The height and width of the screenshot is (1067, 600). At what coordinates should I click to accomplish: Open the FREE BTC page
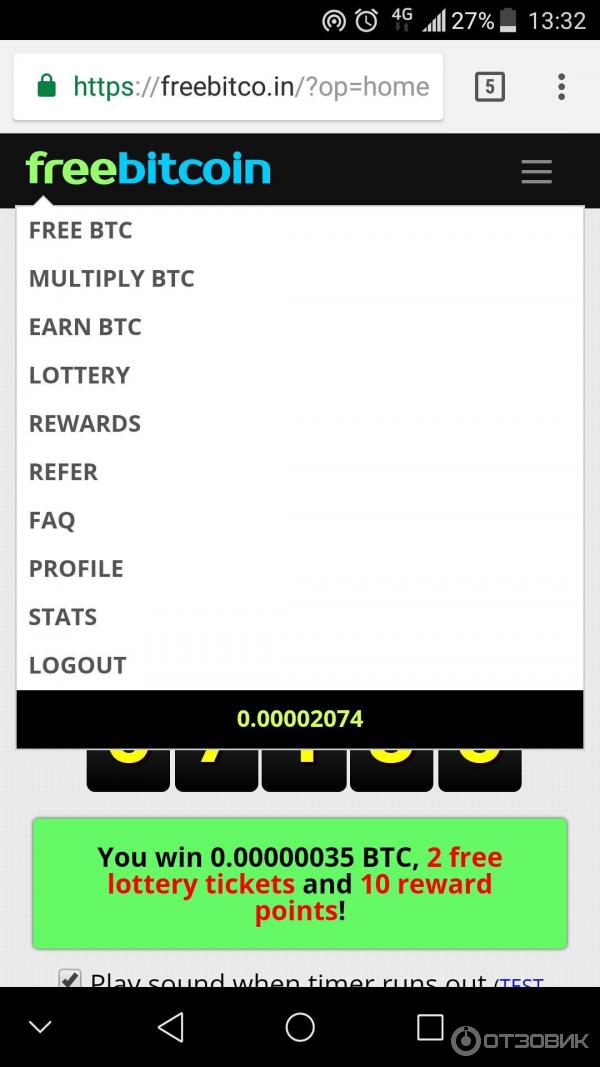click(80, 230)
